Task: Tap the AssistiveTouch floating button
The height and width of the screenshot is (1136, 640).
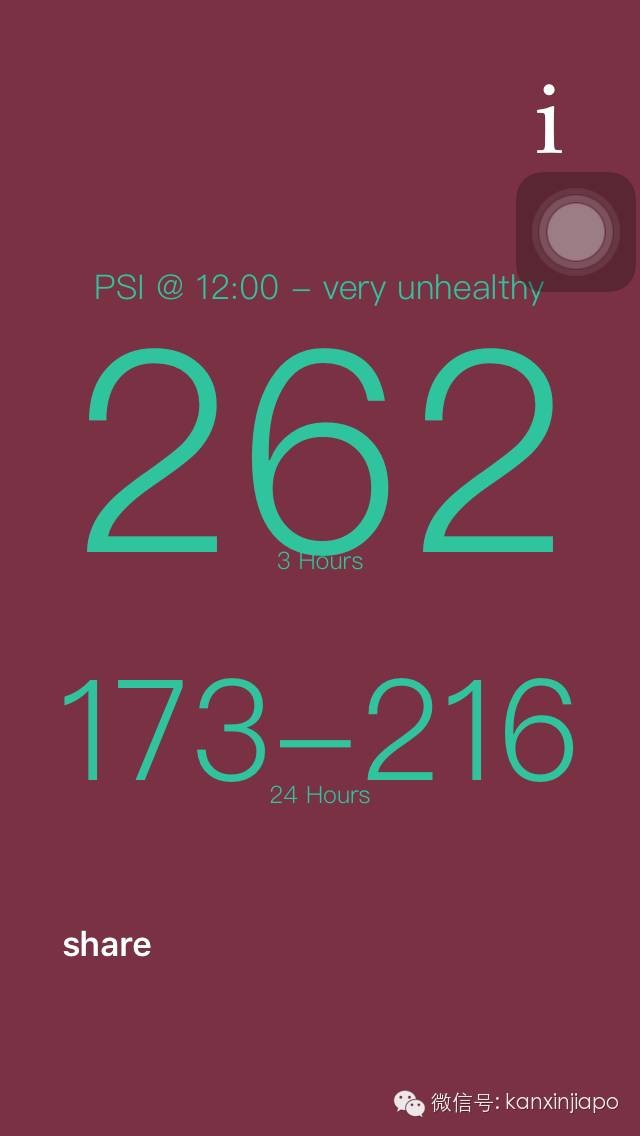Action: tap(575, 232)
